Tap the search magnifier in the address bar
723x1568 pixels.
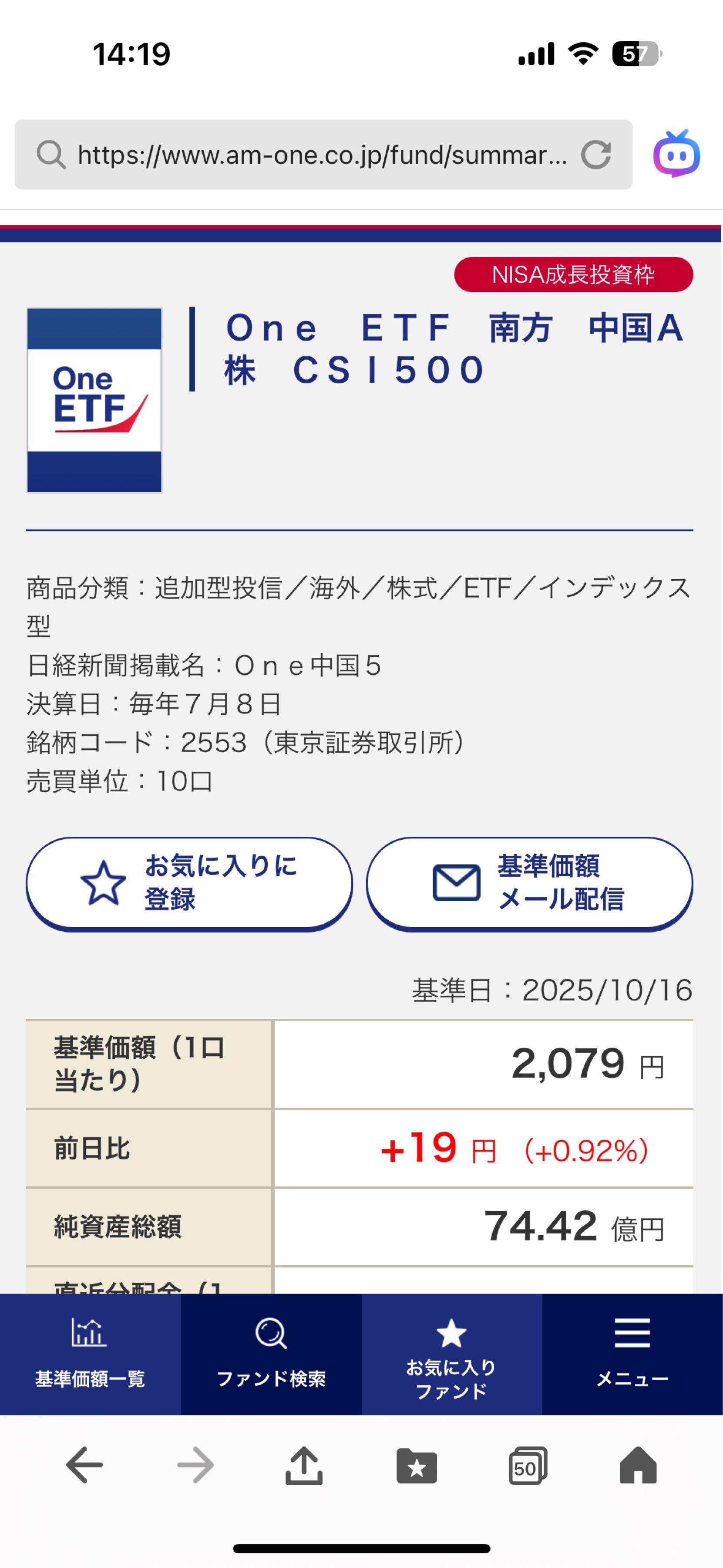(x=52, y=155)
